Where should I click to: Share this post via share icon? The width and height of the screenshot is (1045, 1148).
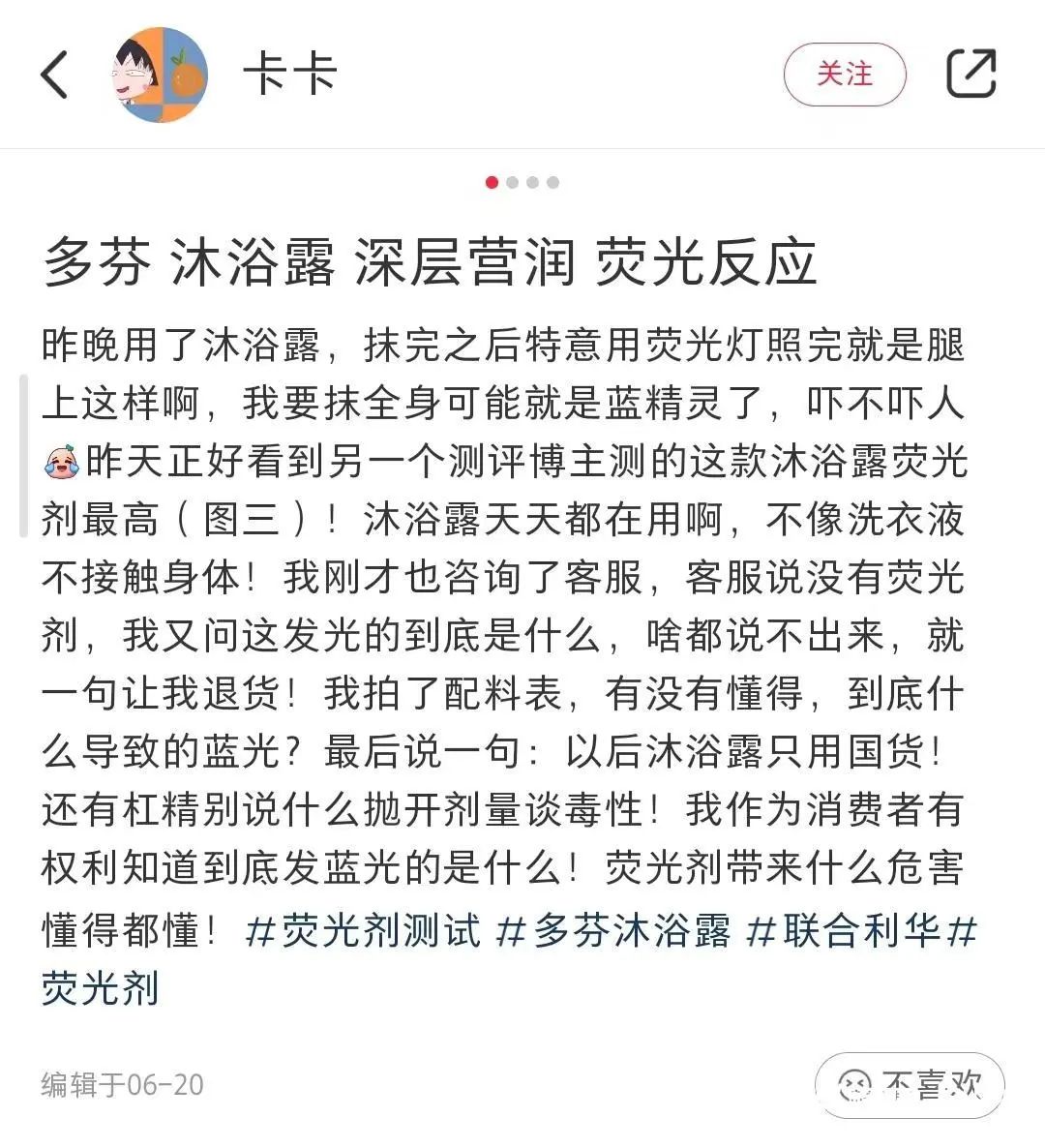[x=970, y=74]
